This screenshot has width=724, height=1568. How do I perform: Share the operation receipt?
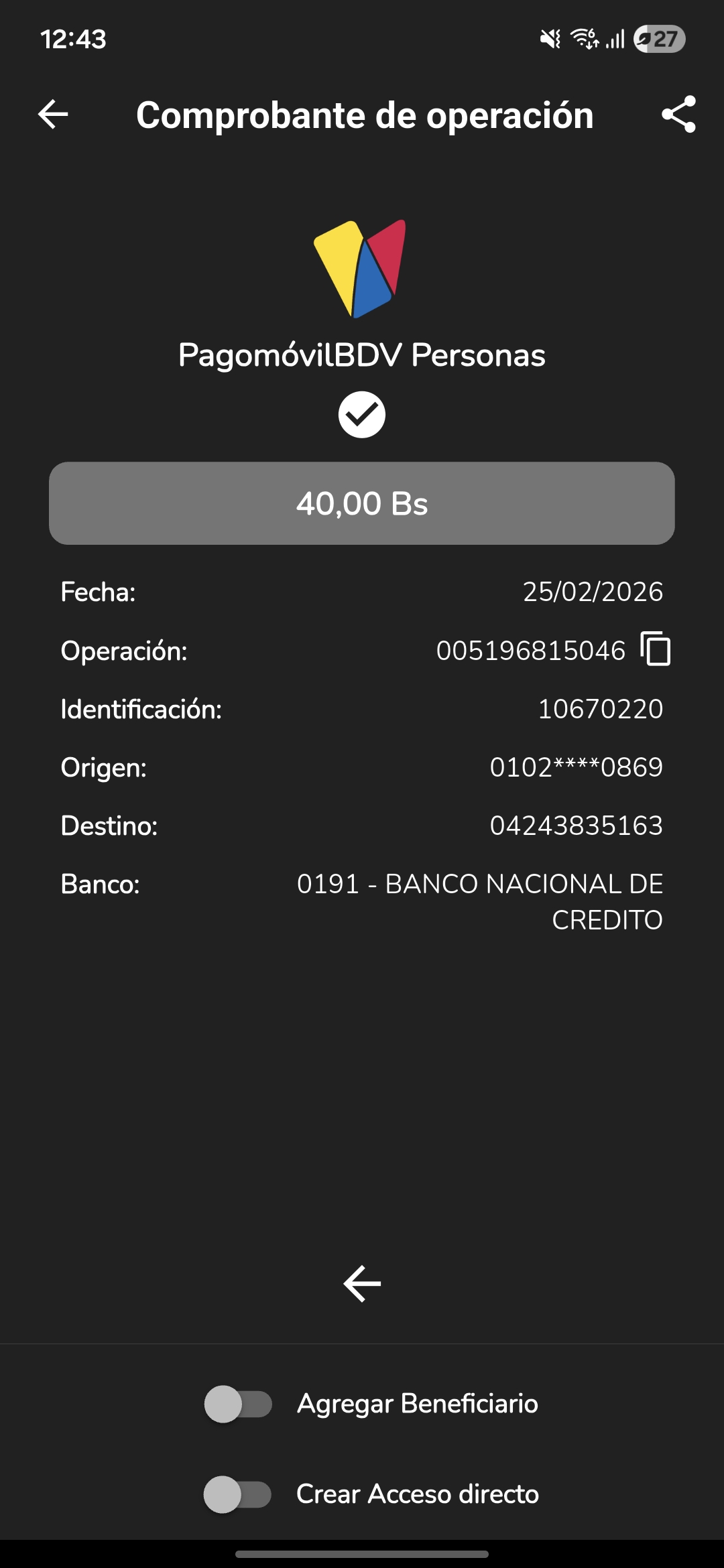click(678, 115)
